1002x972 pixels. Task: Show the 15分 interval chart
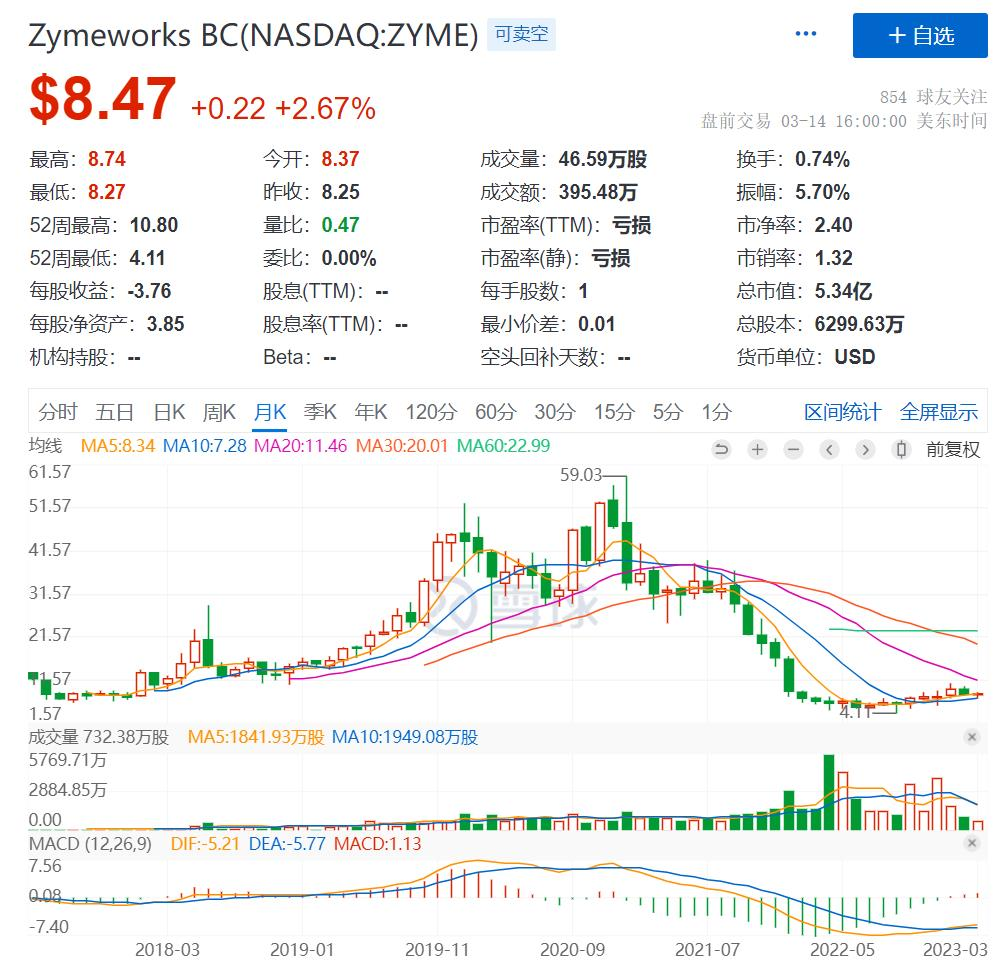point(614,412)
